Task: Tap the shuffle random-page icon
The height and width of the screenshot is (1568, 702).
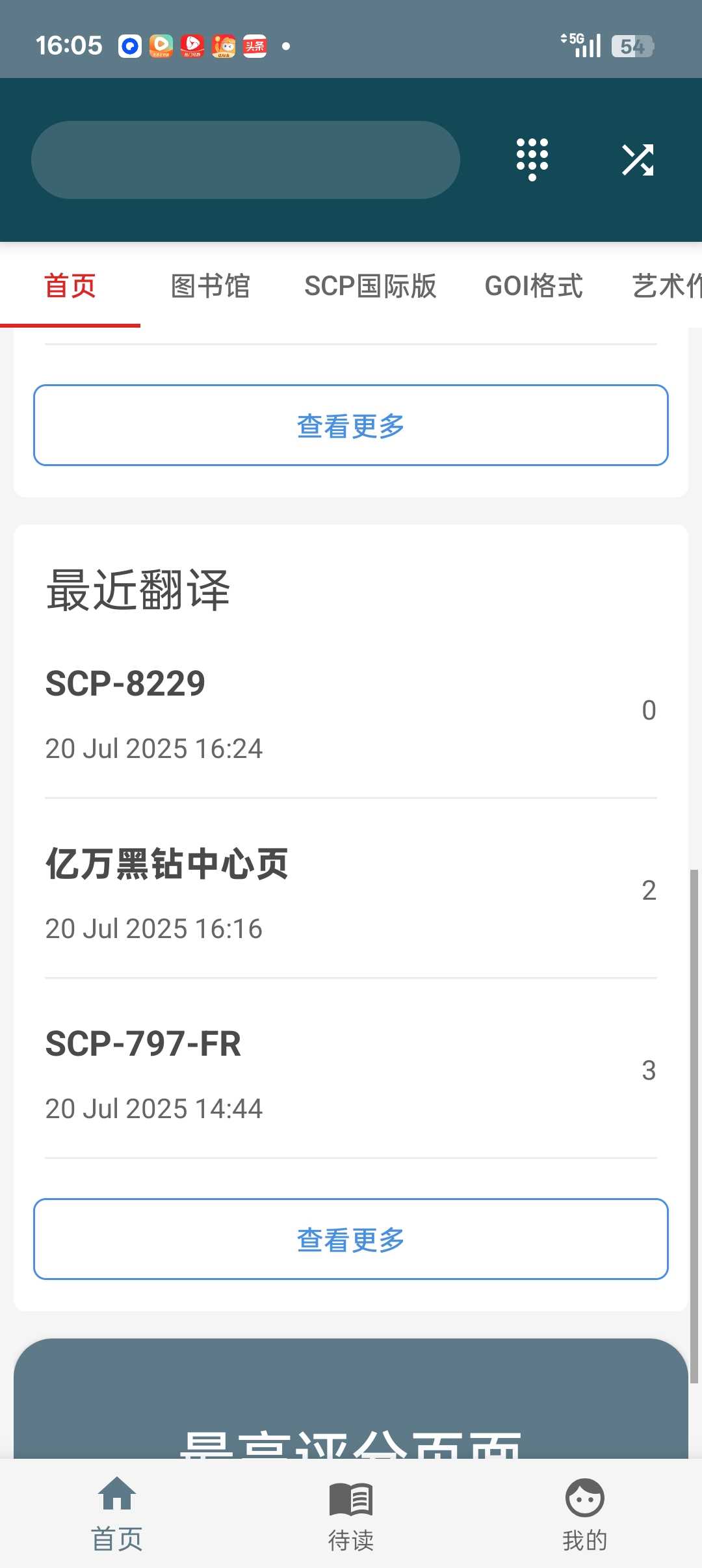Action: pyautogui.click(x=638, y=160)
